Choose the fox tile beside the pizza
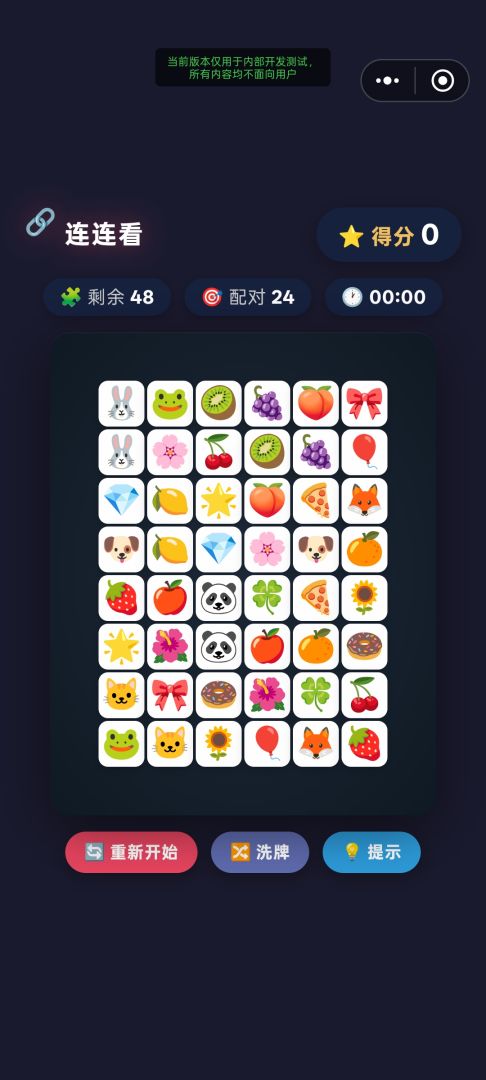This screenshot has width=486, height=1080. click(364, 501)
